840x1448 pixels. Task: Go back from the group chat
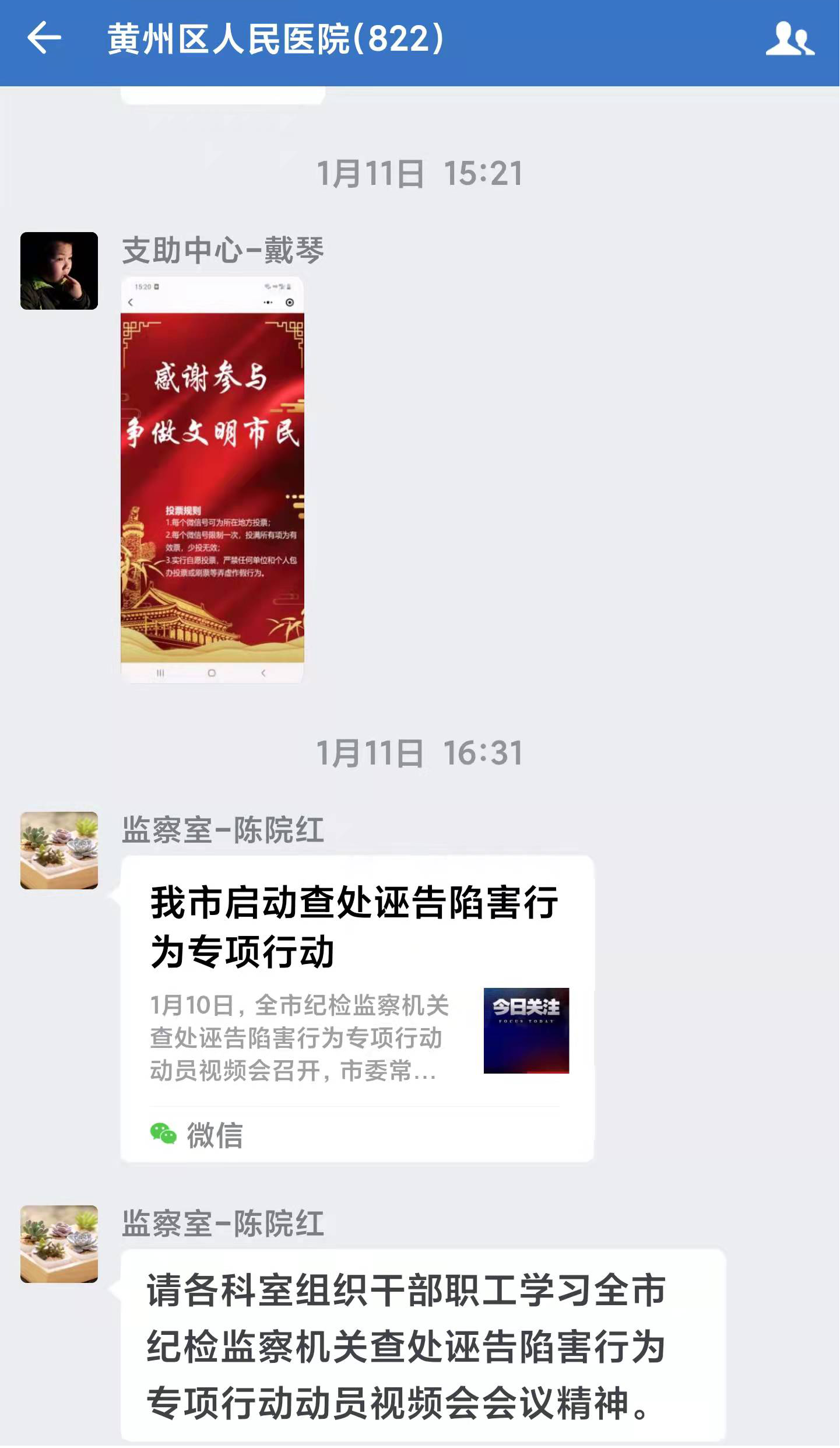click(x=44, y=38)
